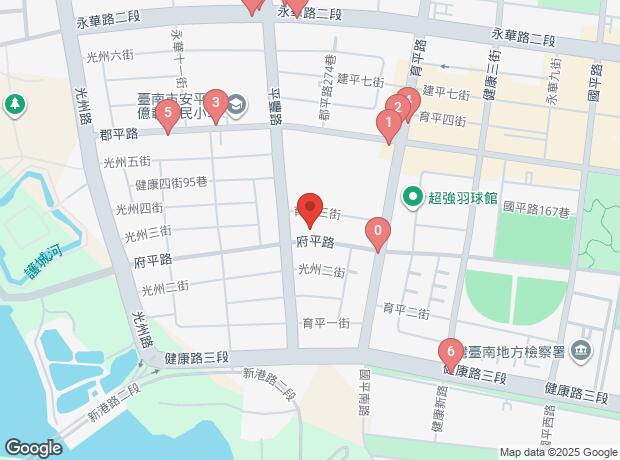Image resolution: width=620 pixels, height=460 pixels.
Task: Open the 超強羽球館 place icon
Action: tap(412, 196)
